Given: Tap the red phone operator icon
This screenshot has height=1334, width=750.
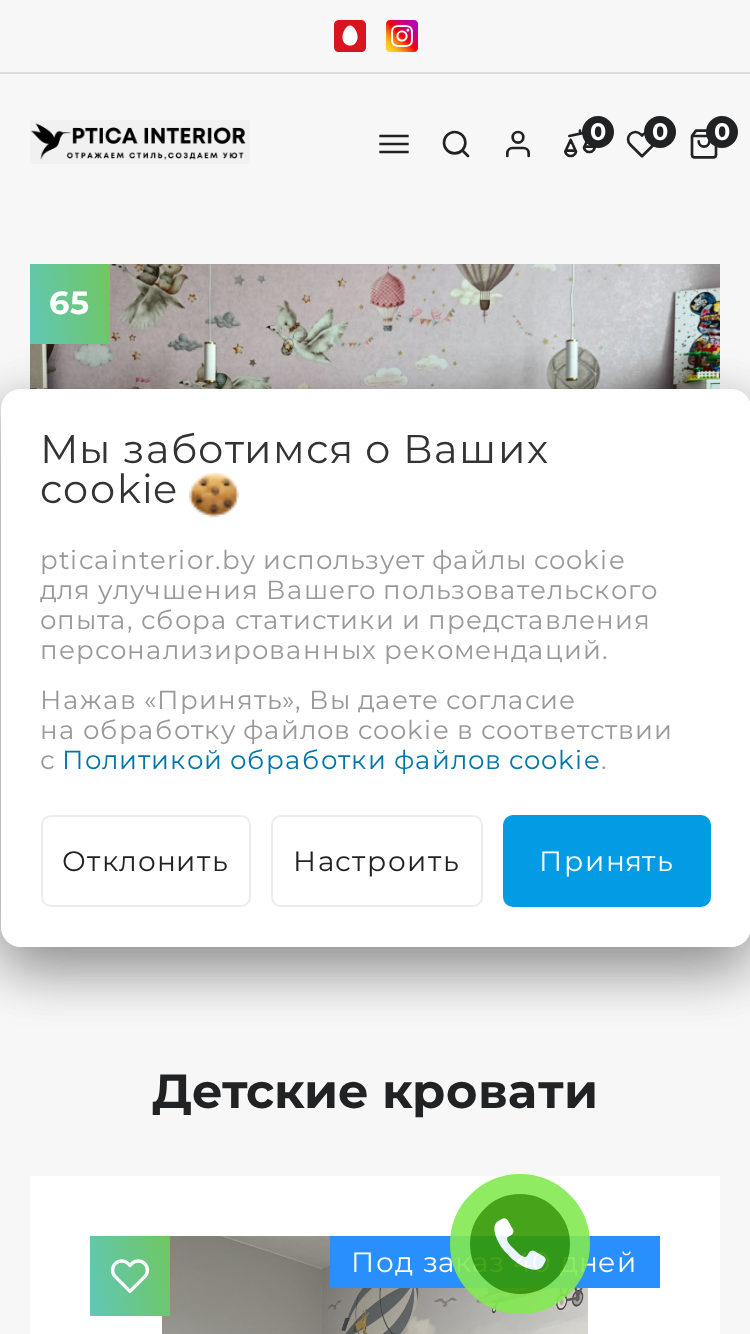Looking at the screenshot, I should coord(350,36).
